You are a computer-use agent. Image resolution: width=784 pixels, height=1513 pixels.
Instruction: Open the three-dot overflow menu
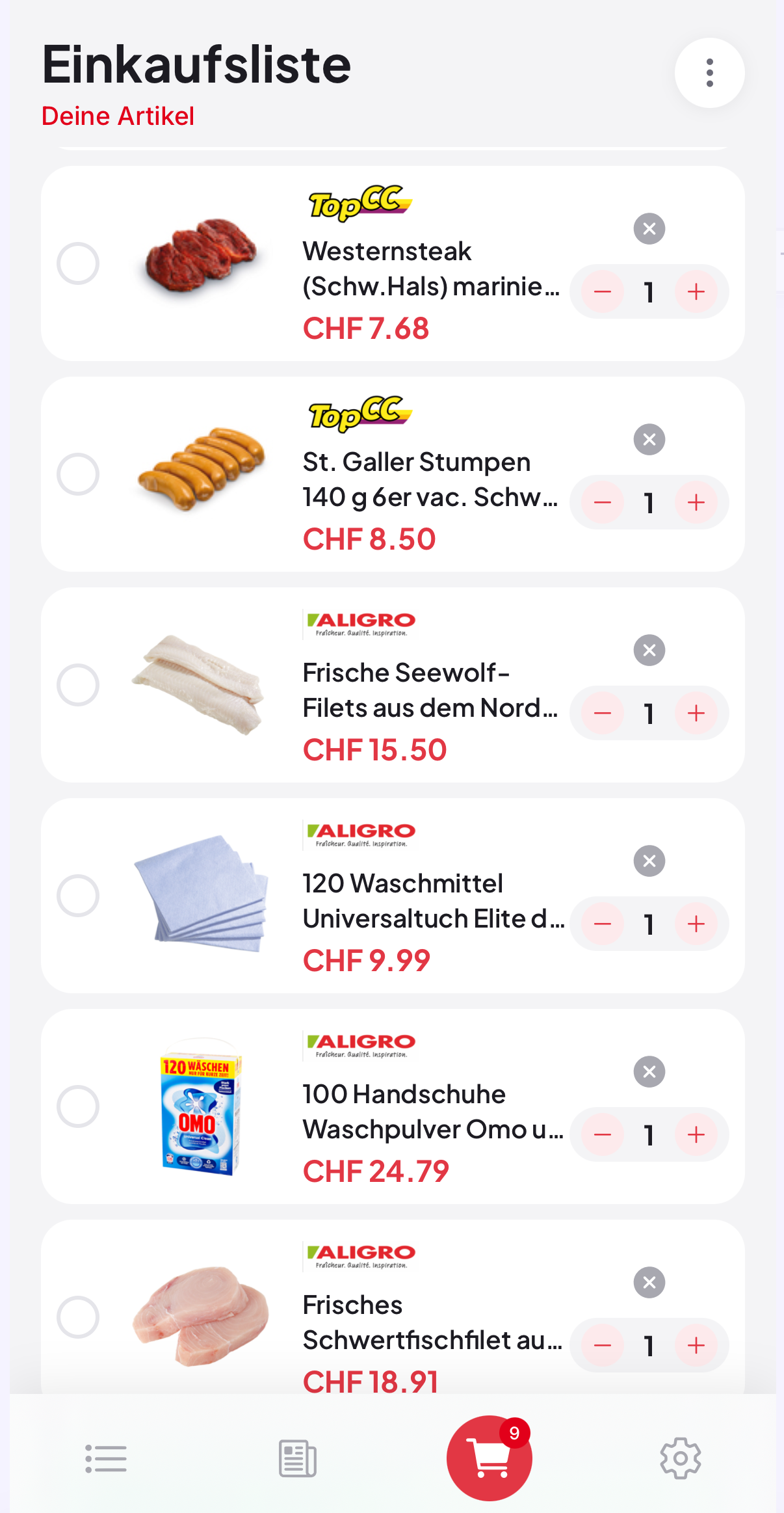[x=709, y=72]
